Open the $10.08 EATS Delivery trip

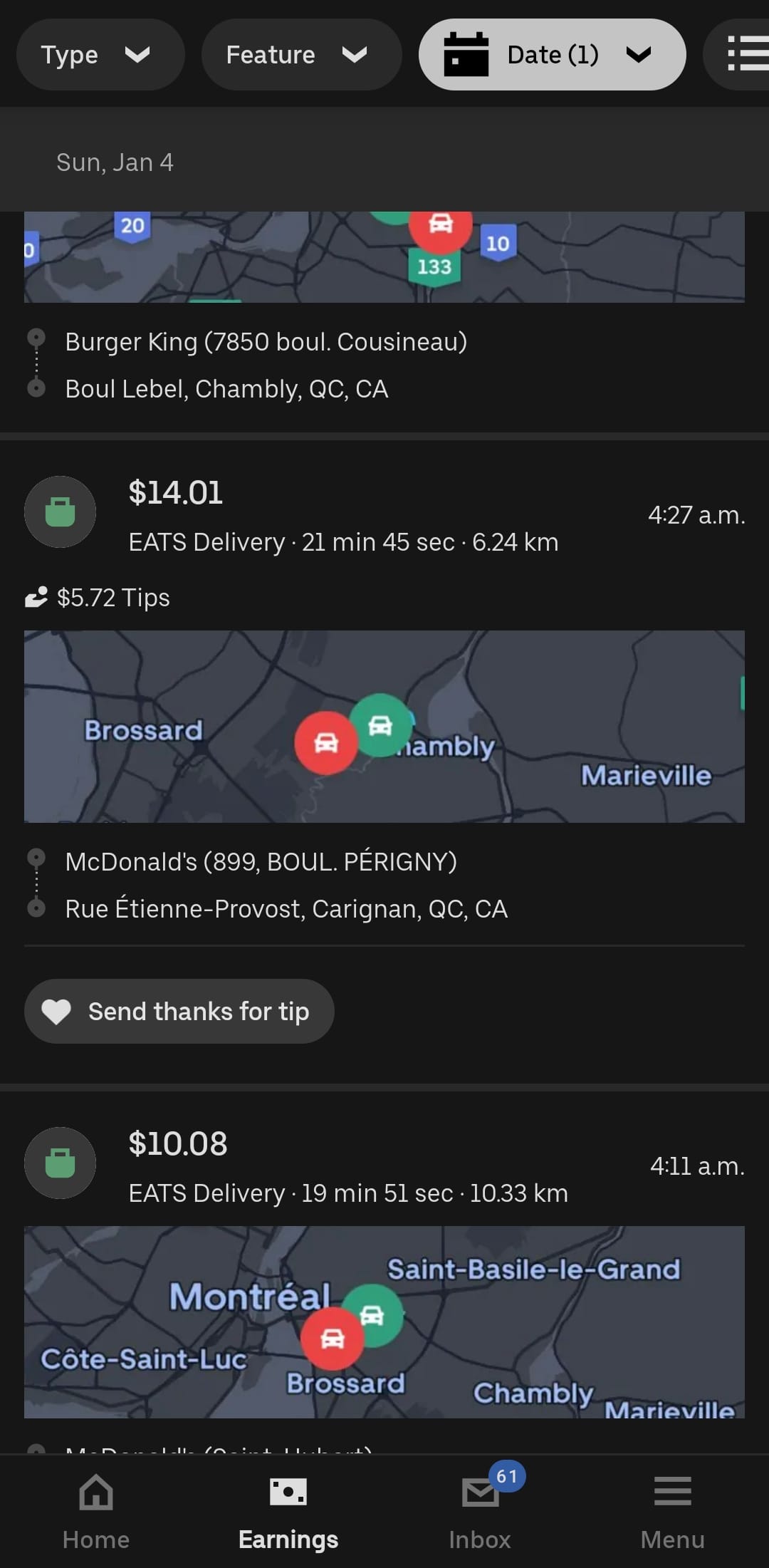click(347, 1166)
